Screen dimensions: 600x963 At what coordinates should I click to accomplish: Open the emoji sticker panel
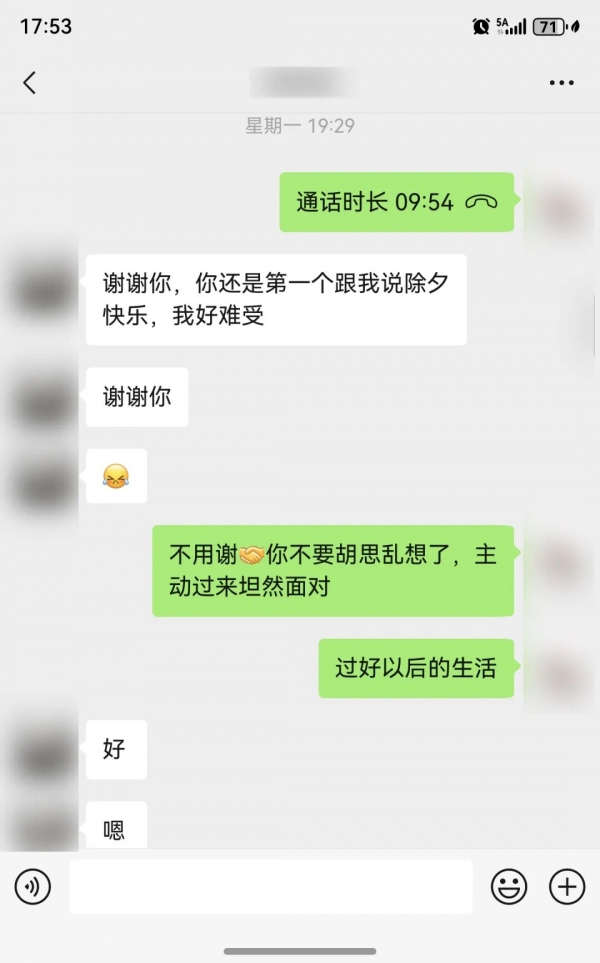[509, 886]
